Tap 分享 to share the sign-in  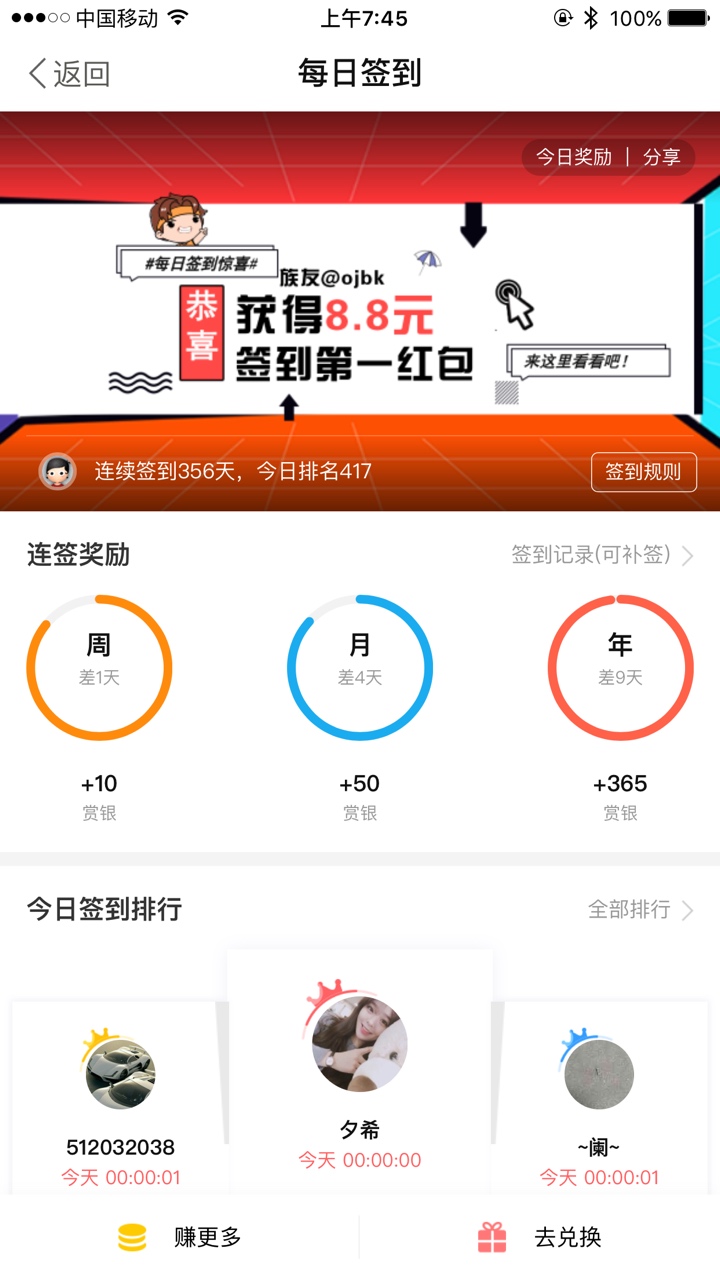[x=661, y=157]
